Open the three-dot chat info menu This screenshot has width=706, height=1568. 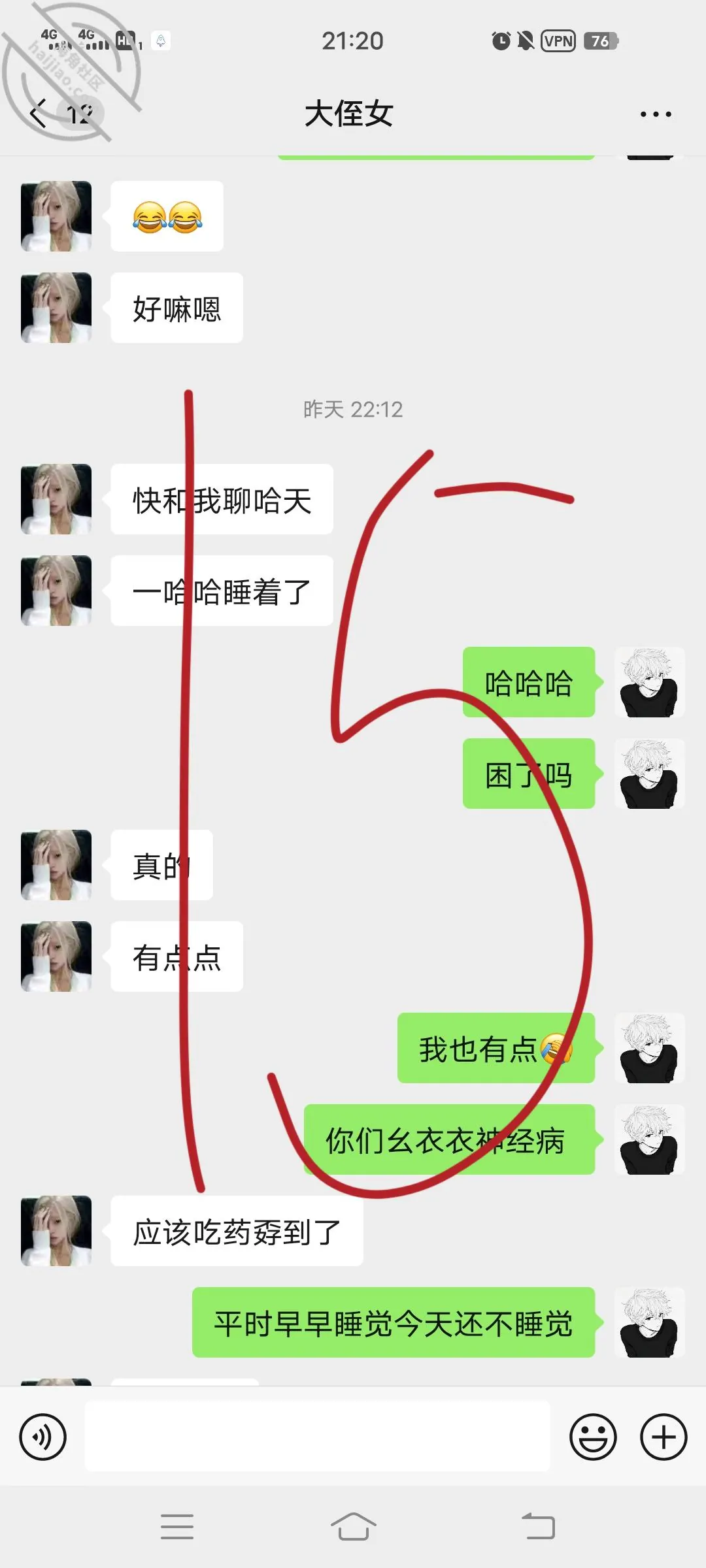656,114
